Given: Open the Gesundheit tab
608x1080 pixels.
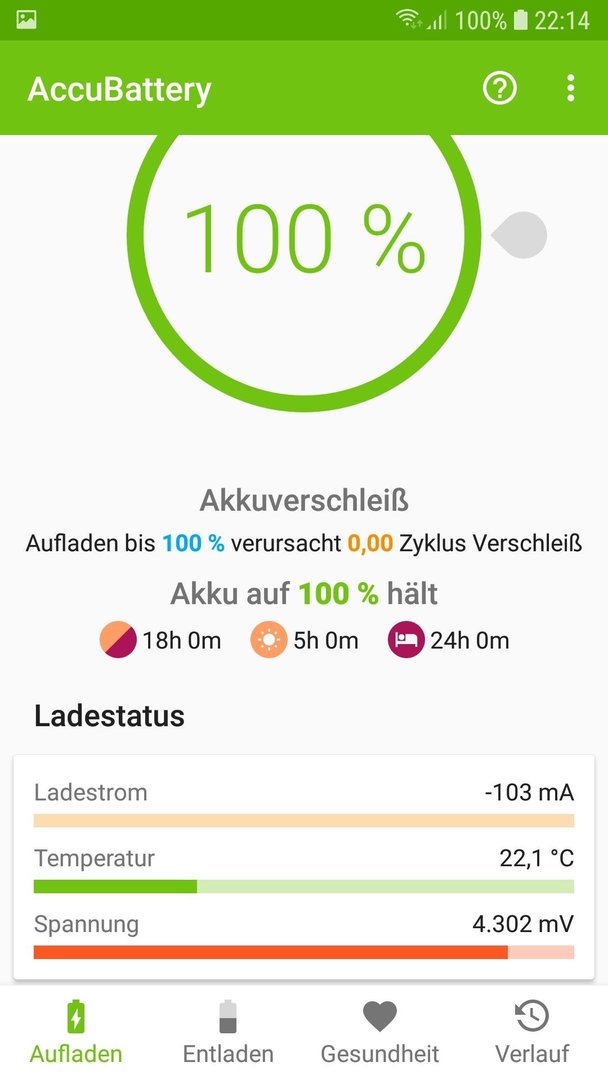Looking at the screenshot, I should click(x=380, y=1032).
